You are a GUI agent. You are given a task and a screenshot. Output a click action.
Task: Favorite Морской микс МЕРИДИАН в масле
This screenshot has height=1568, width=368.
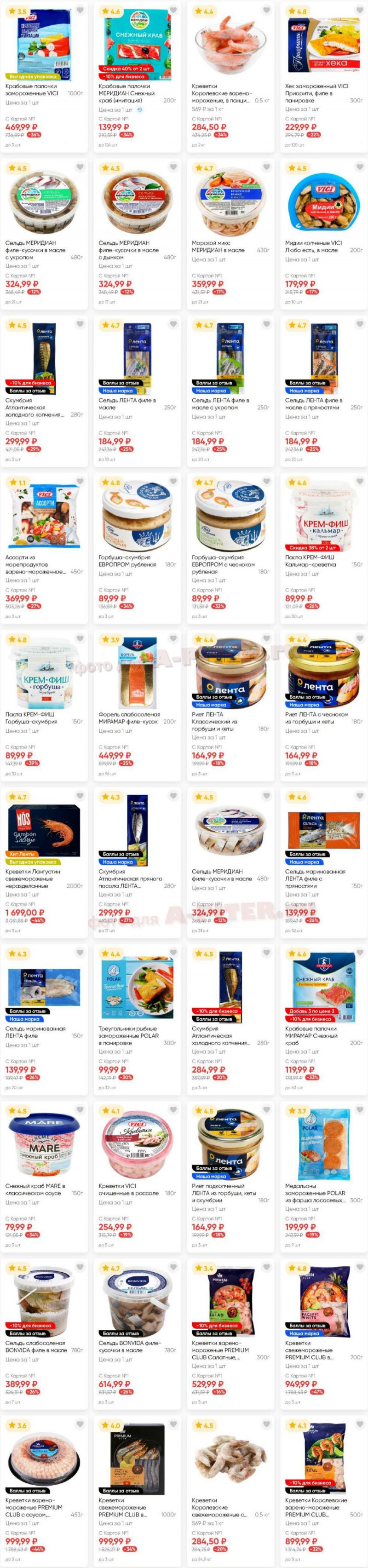266,167
